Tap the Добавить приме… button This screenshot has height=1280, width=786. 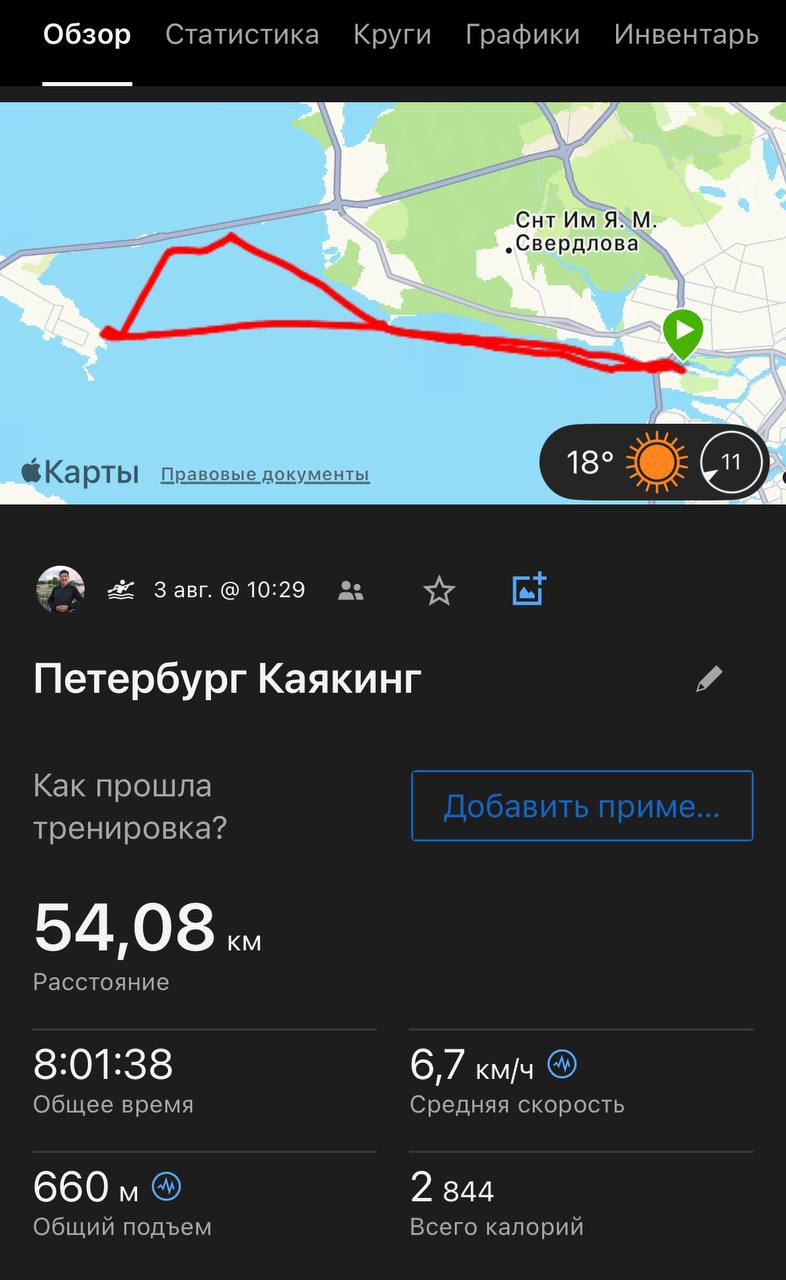pos(582,806)
